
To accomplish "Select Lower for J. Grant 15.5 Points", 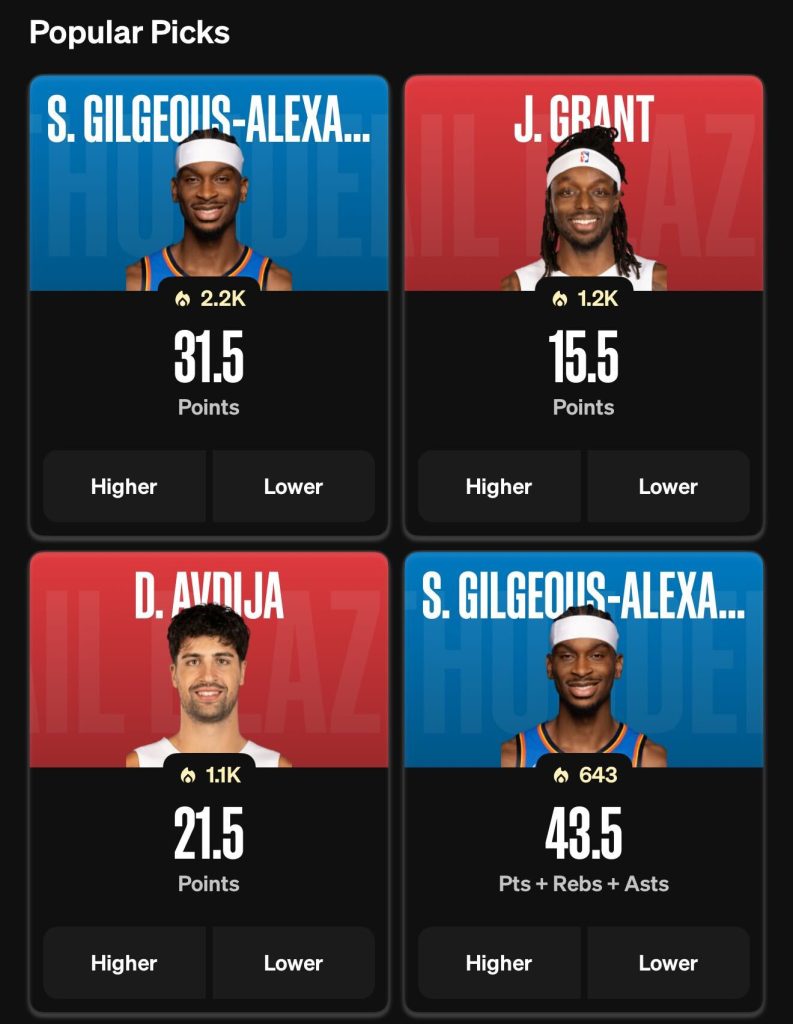I will [668, 486].
